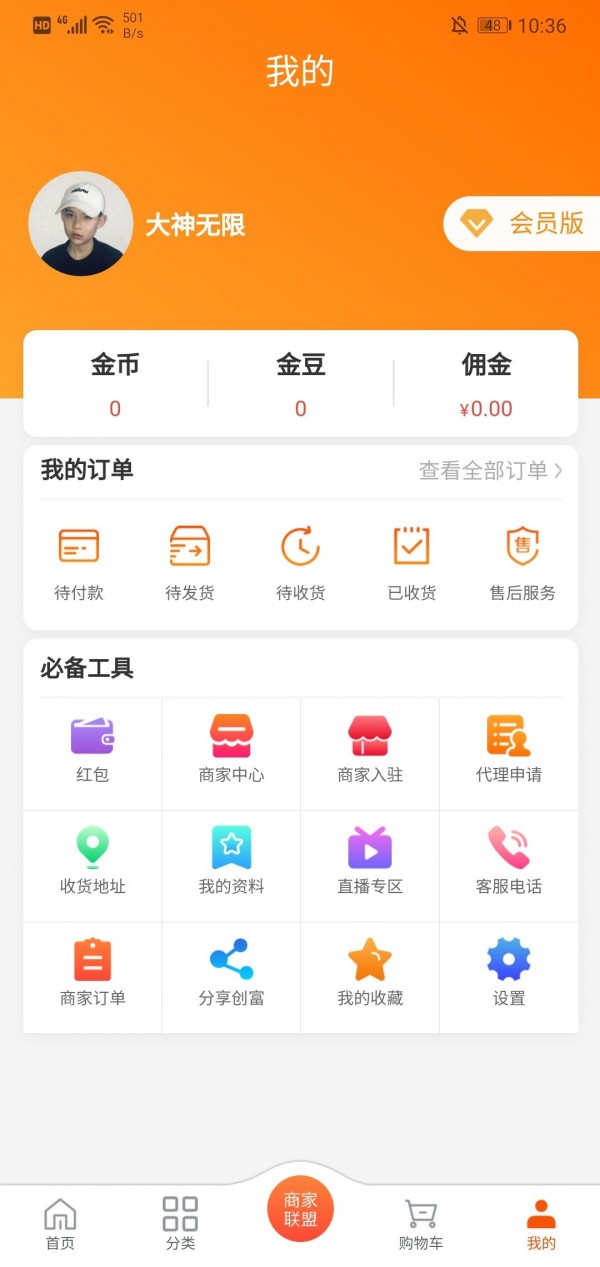Viewport: 600px width, 1267px height.
Task: Manage 收货地址 shipping addresses
Action: 92,862
